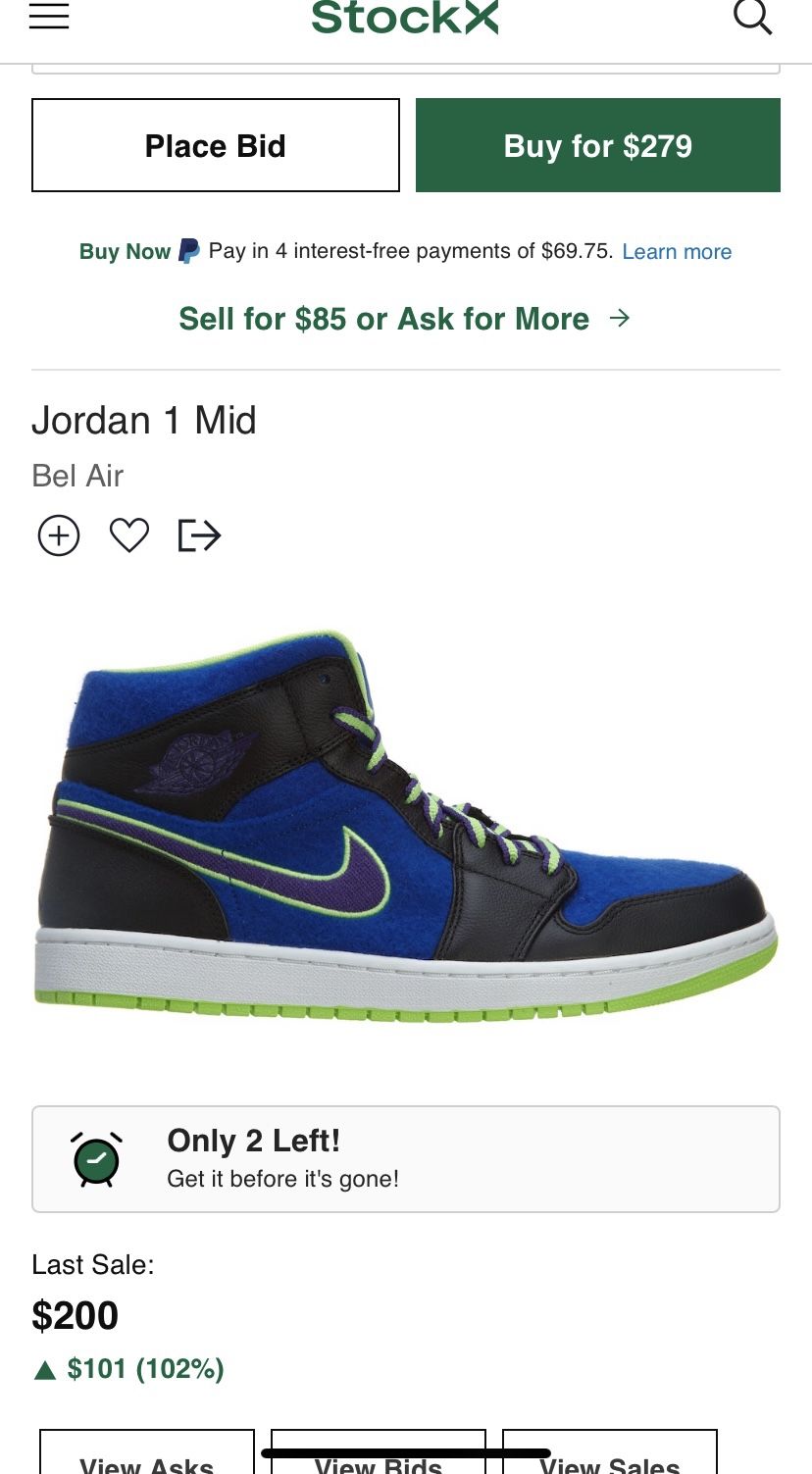Open the search icon
812x1474 pixels.
pos(753,16)
